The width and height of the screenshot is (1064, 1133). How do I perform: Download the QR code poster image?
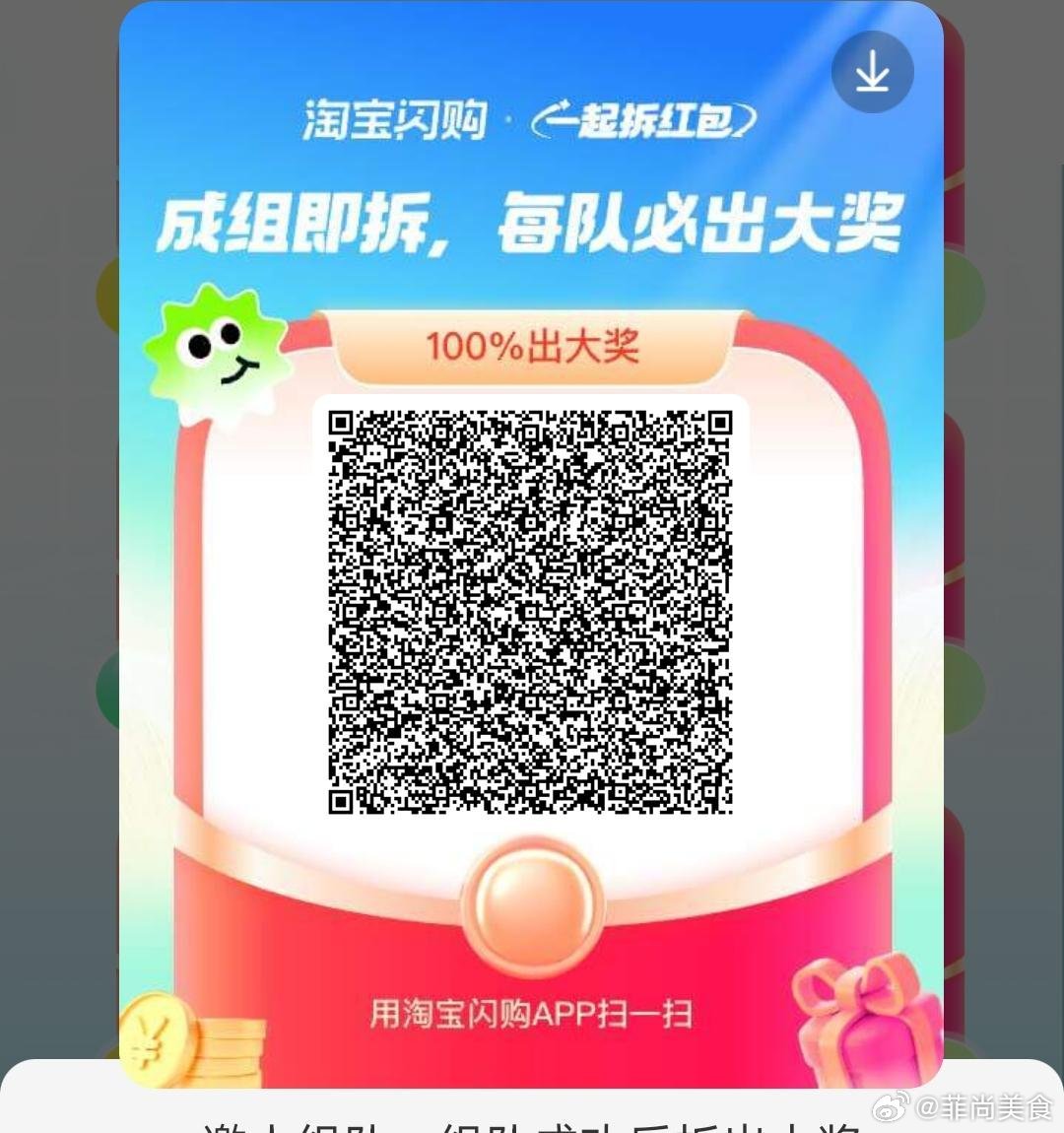(x=872, y=72)
